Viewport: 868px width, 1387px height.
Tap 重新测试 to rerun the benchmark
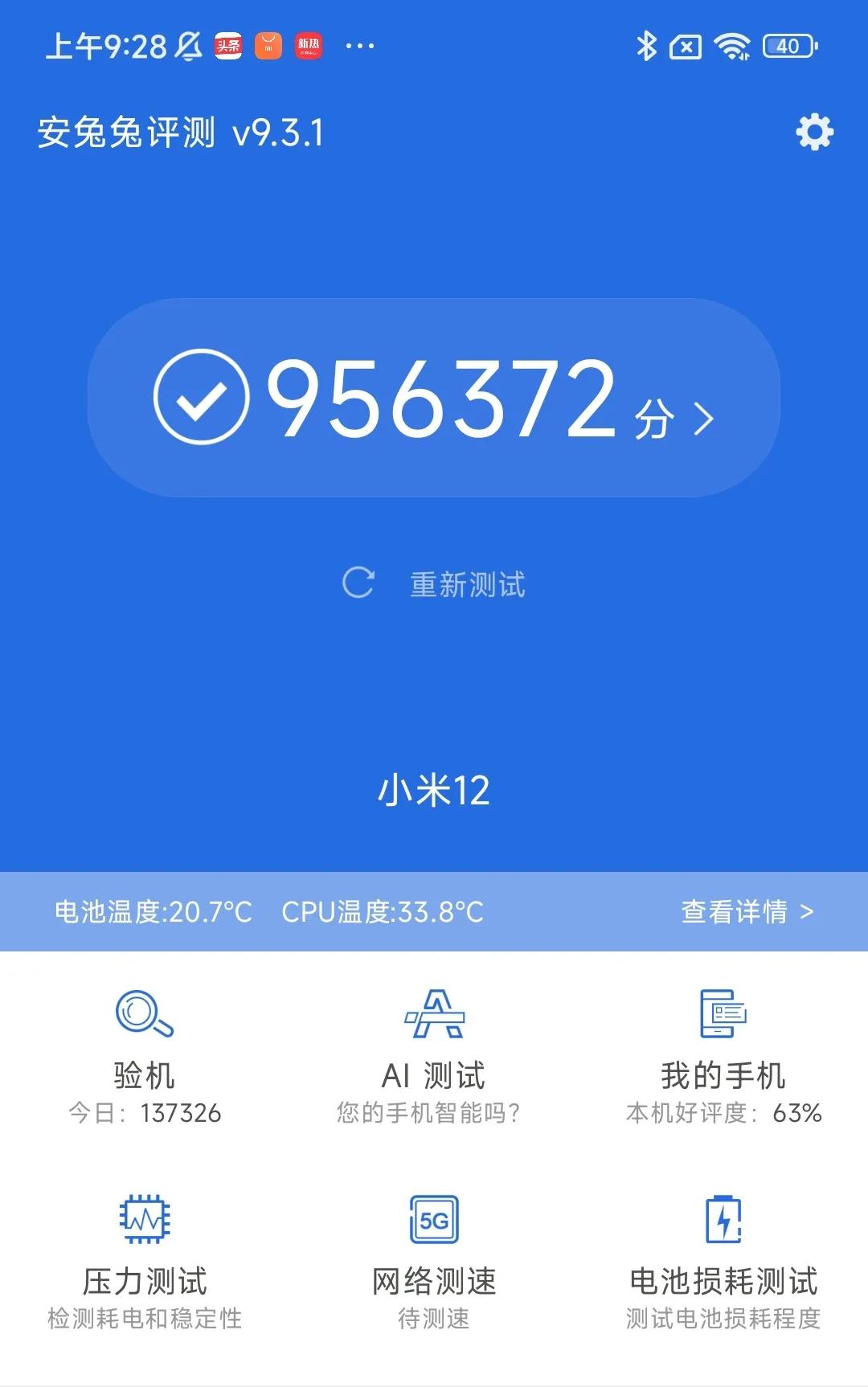(x=468, y=586)
